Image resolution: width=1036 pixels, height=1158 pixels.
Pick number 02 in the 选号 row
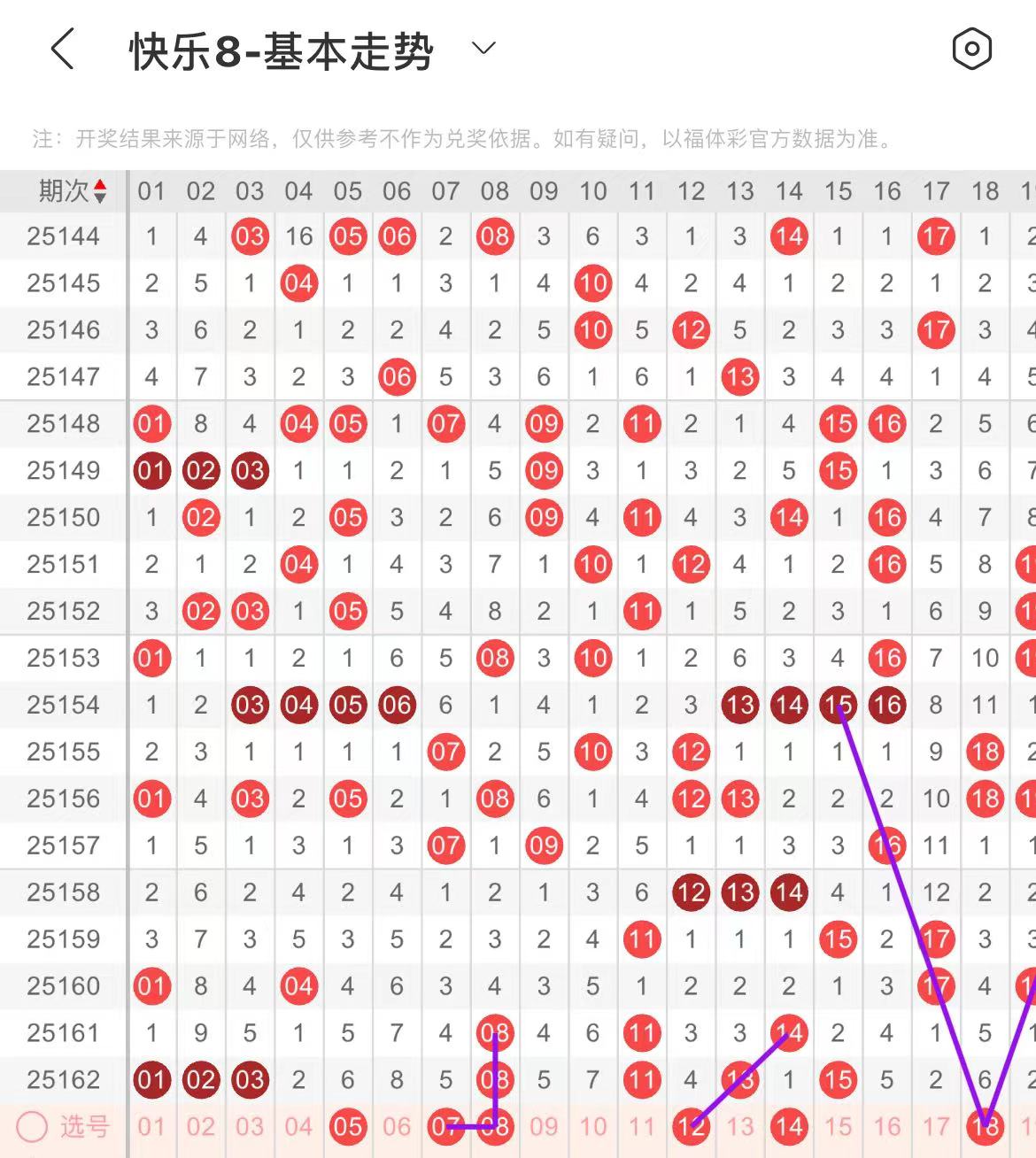coord(201,1127)
